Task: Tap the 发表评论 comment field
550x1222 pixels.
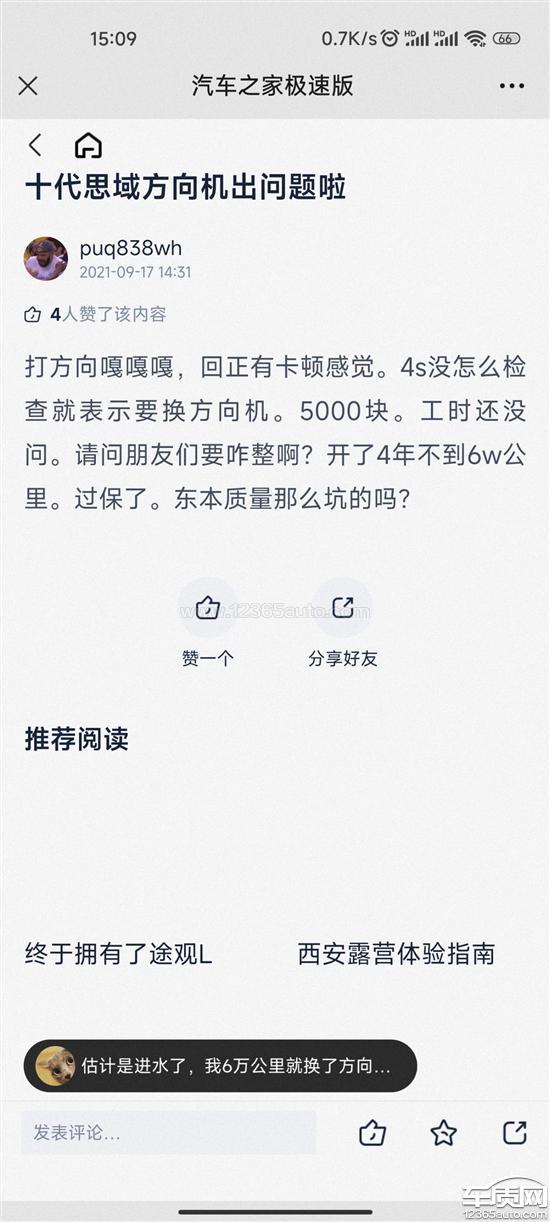Action: pos(169,1133)
